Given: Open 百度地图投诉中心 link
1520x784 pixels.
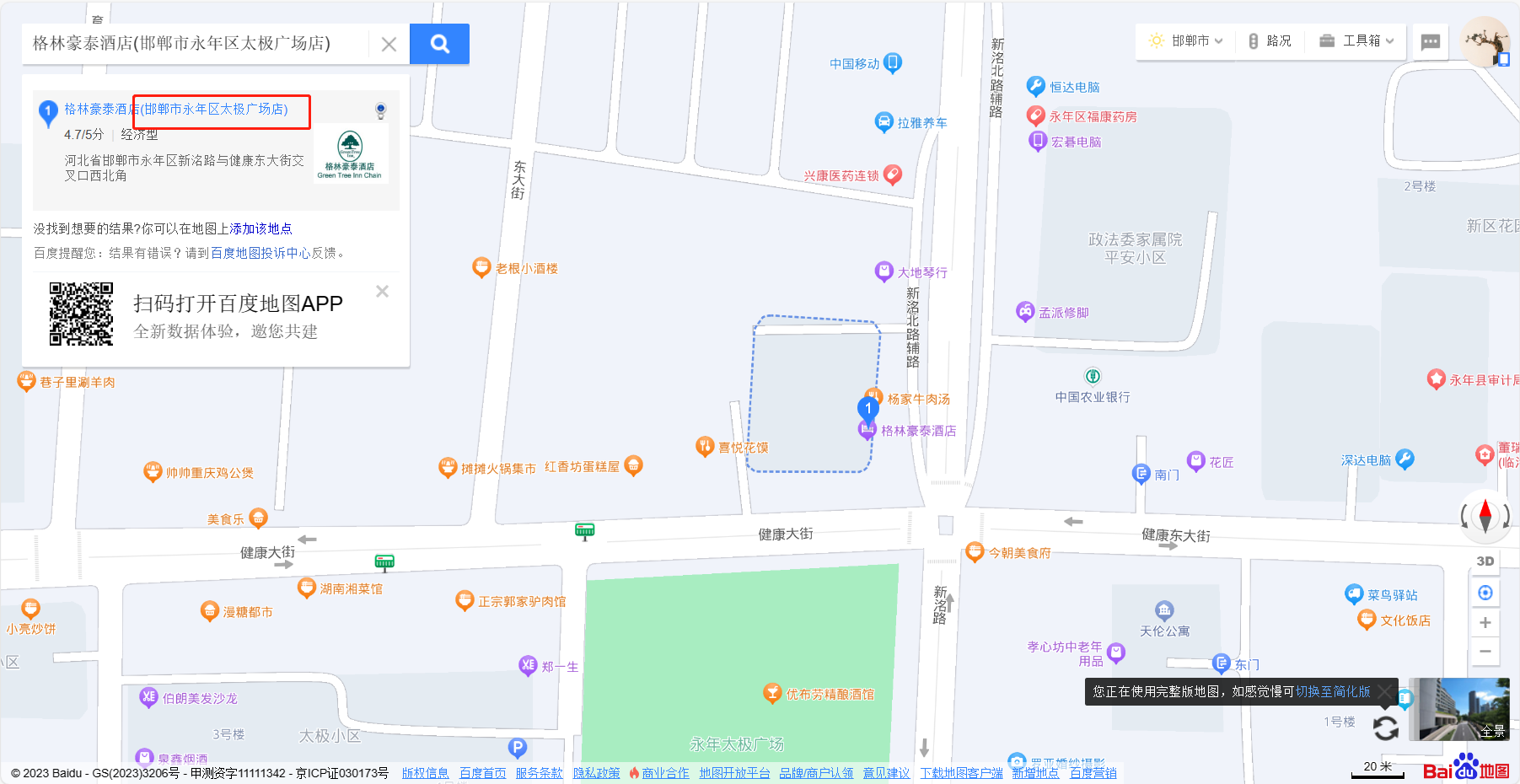Looking at the screenshot, I should click(x=260, y=253).
